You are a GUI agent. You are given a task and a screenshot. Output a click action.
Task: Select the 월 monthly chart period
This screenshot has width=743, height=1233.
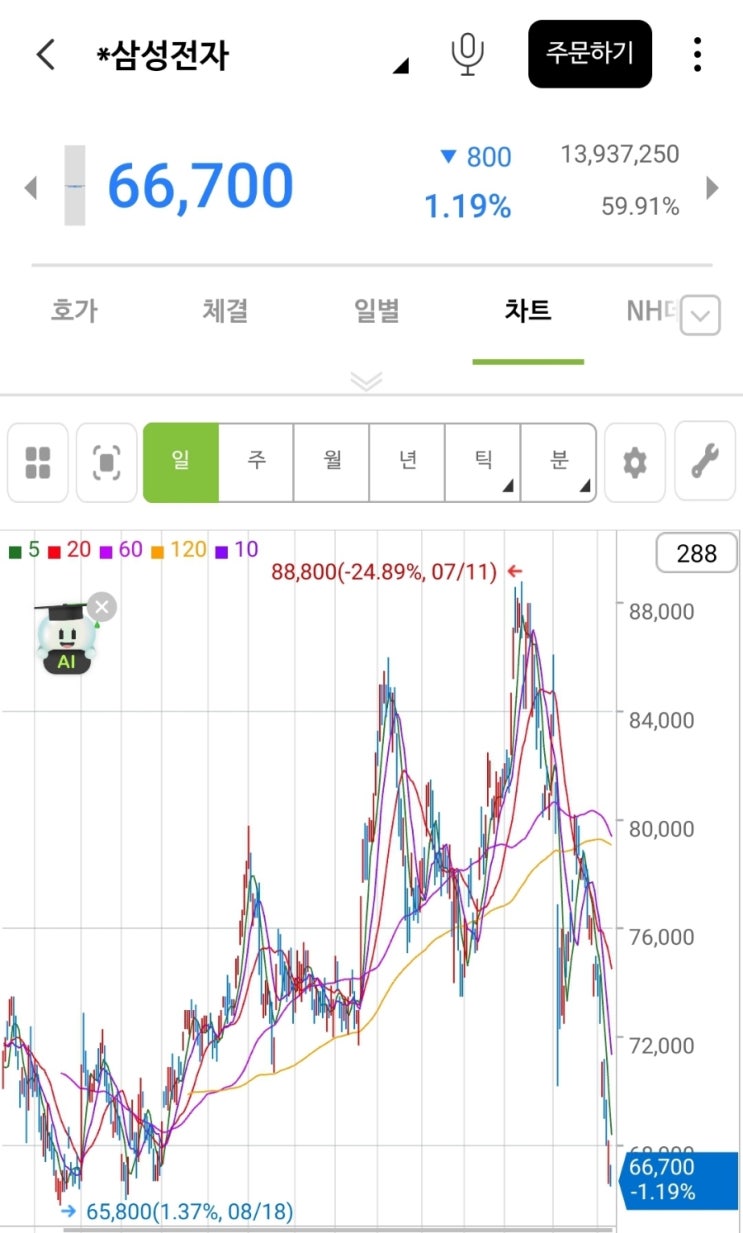(x=332, y=462)
